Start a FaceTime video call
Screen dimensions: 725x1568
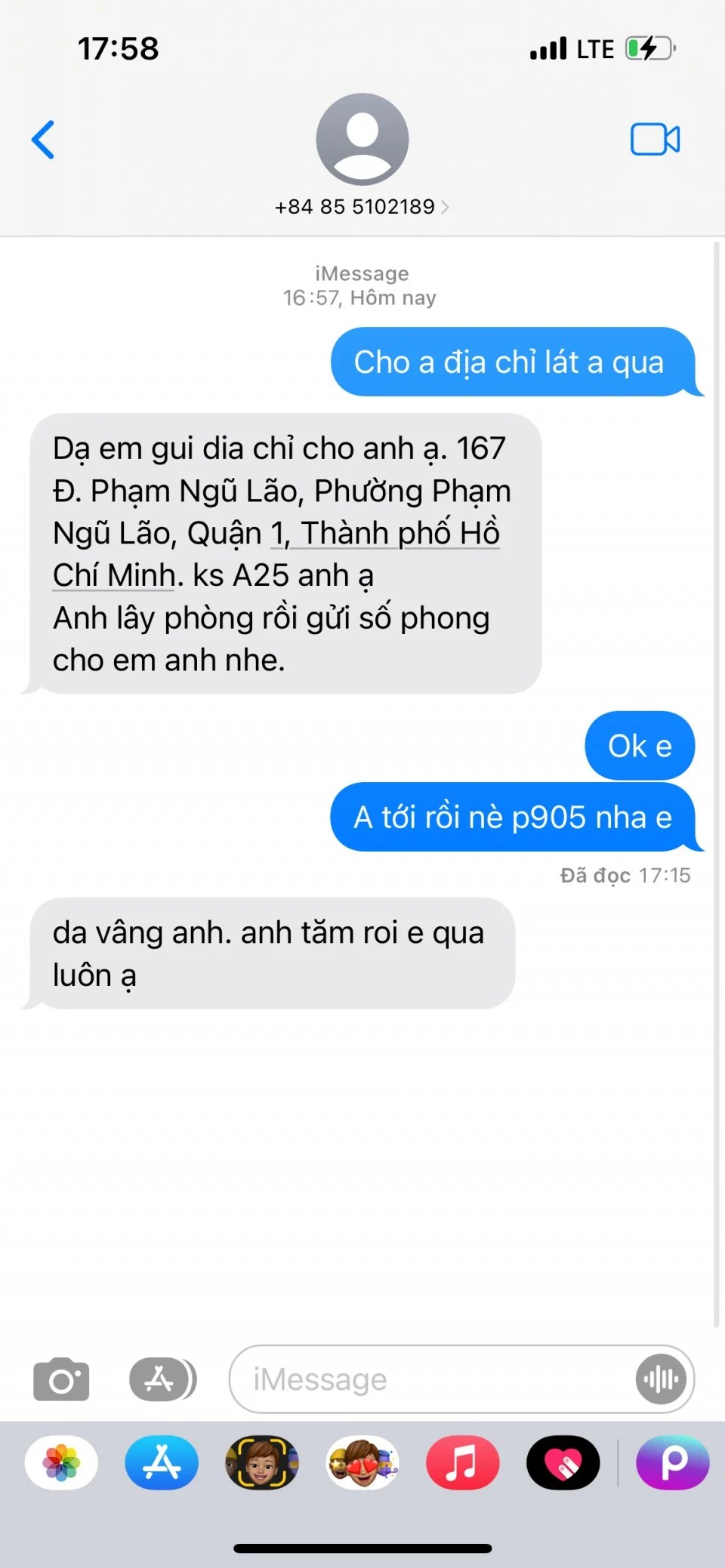coord(655,140)
